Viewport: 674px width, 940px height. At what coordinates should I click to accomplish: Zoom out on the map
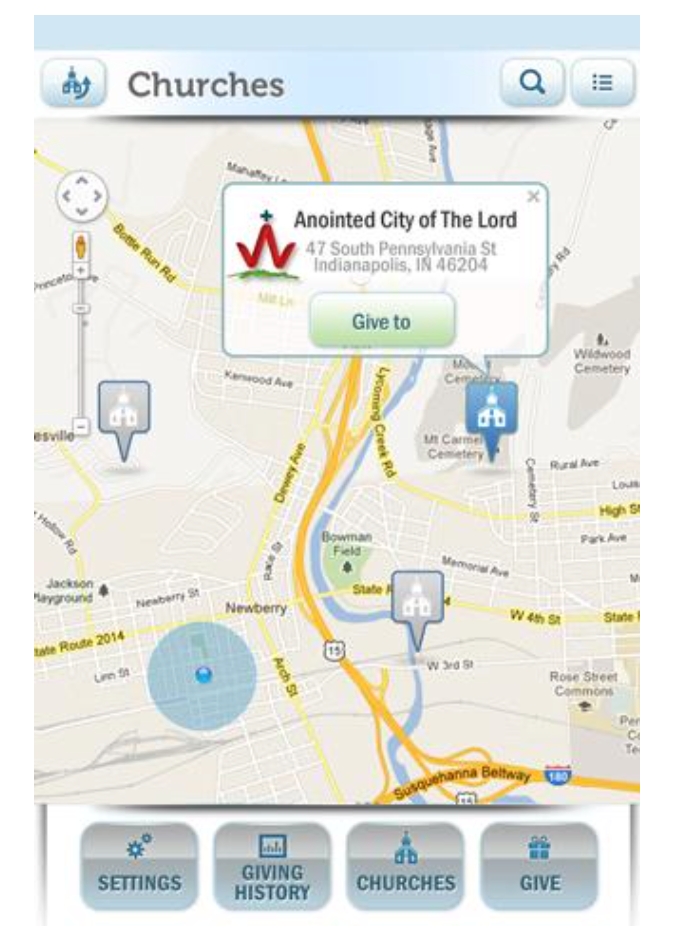[x=82, y=427]
